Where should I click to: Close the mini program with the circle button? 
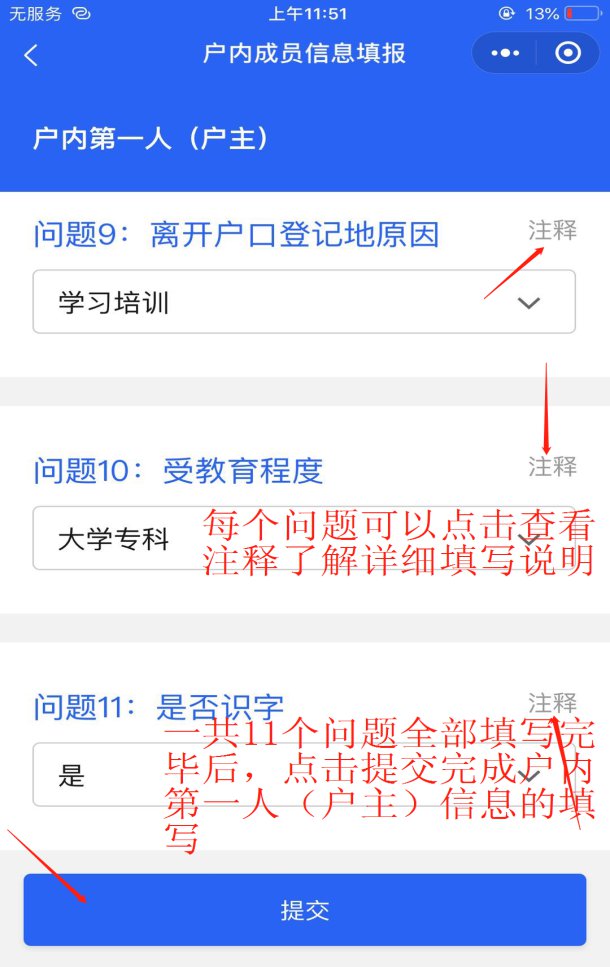point(568,53)
